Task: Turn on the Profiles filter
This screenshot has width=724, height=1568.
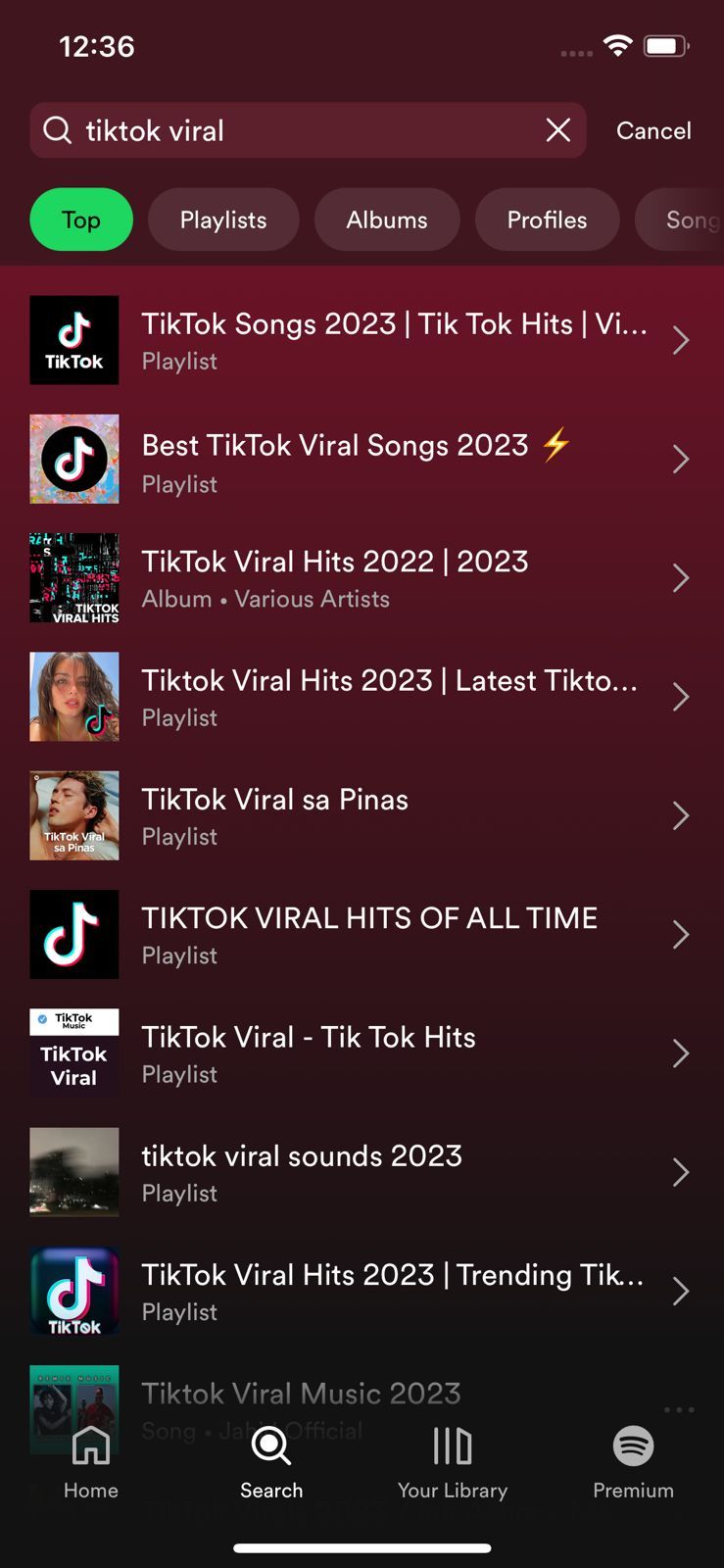Action: (x=547, y=220)
